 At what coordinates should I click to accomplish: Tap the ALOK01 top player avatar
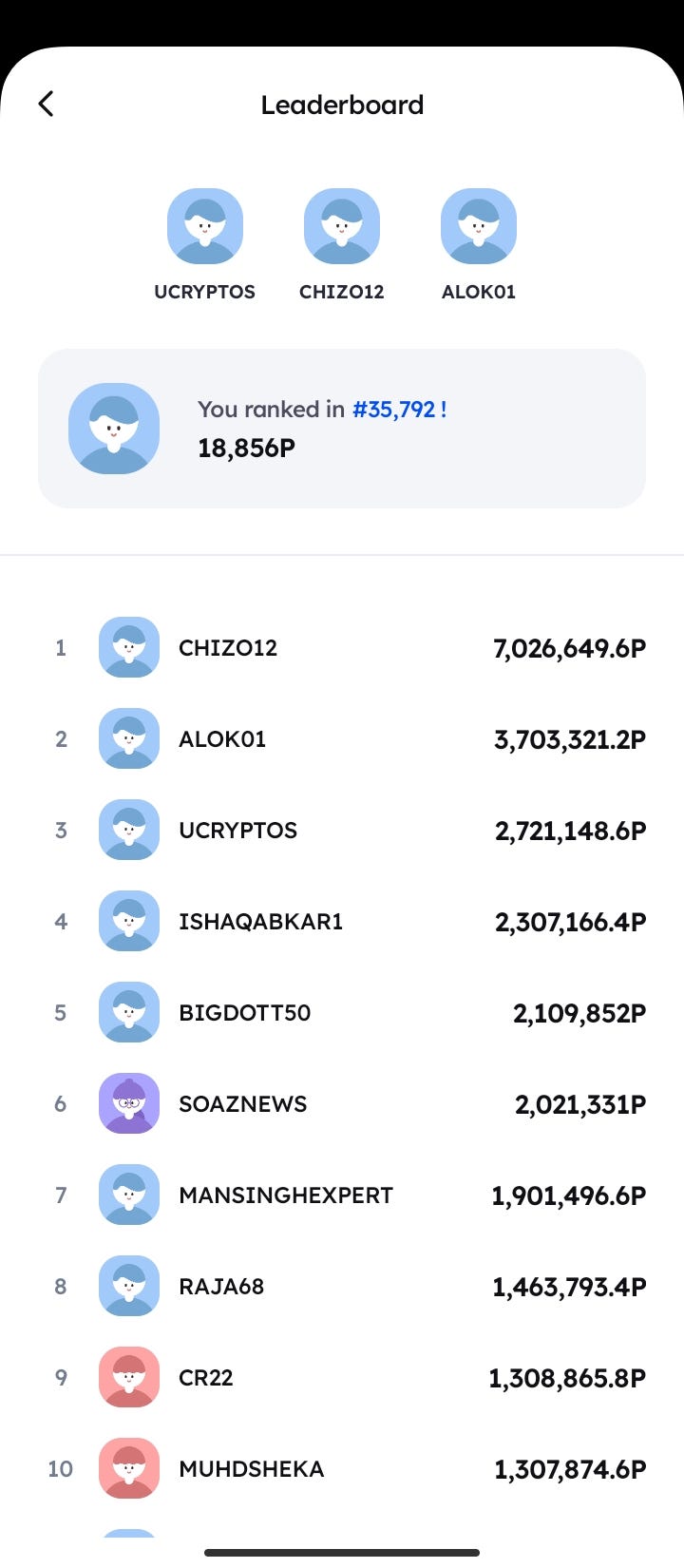[x=479, y=226]
